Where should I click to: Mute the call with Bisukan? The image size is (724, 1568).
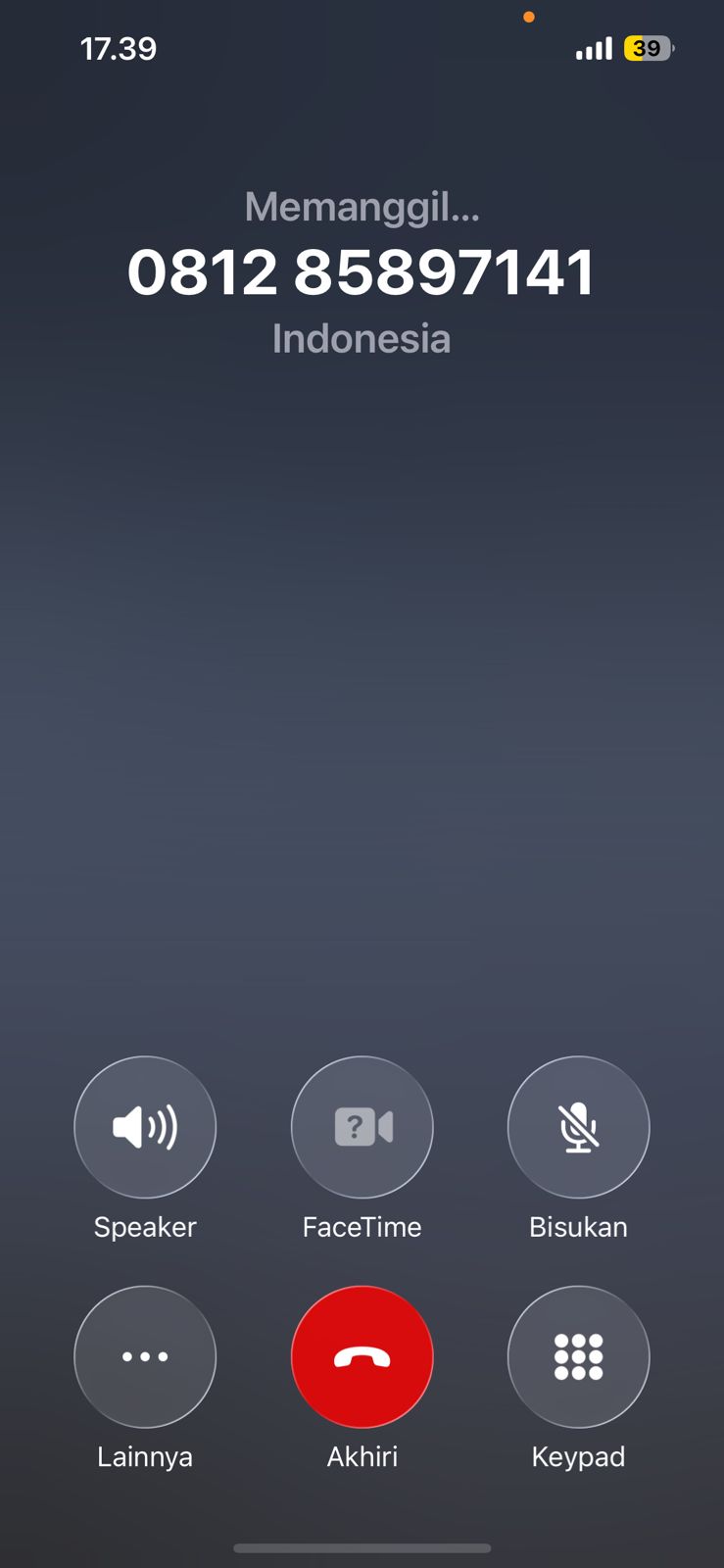pos(578,1127)
